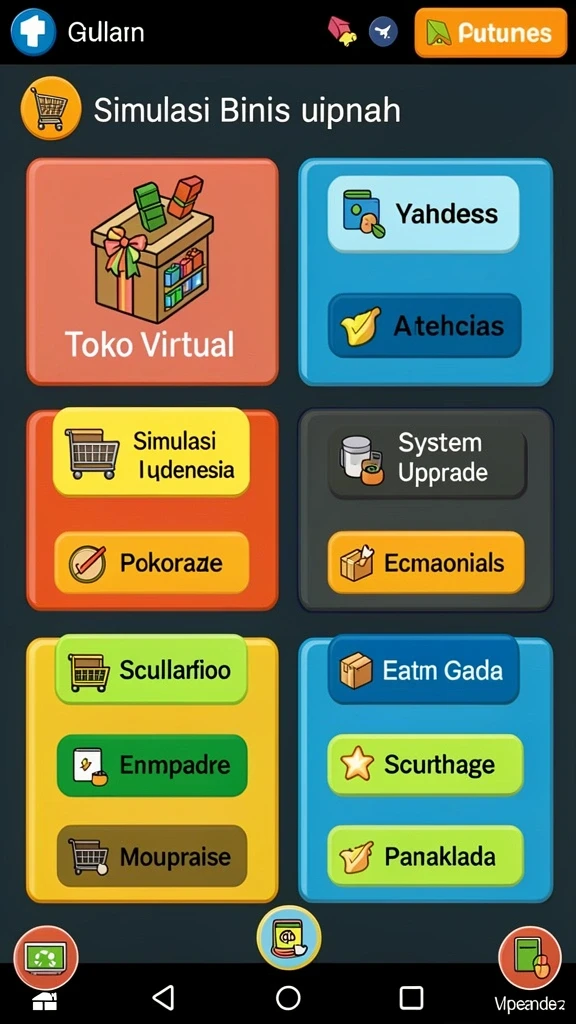Screen dimensions: 576x1024
Task: Open the round icon above Vpeandez
Action: point(530,958)
